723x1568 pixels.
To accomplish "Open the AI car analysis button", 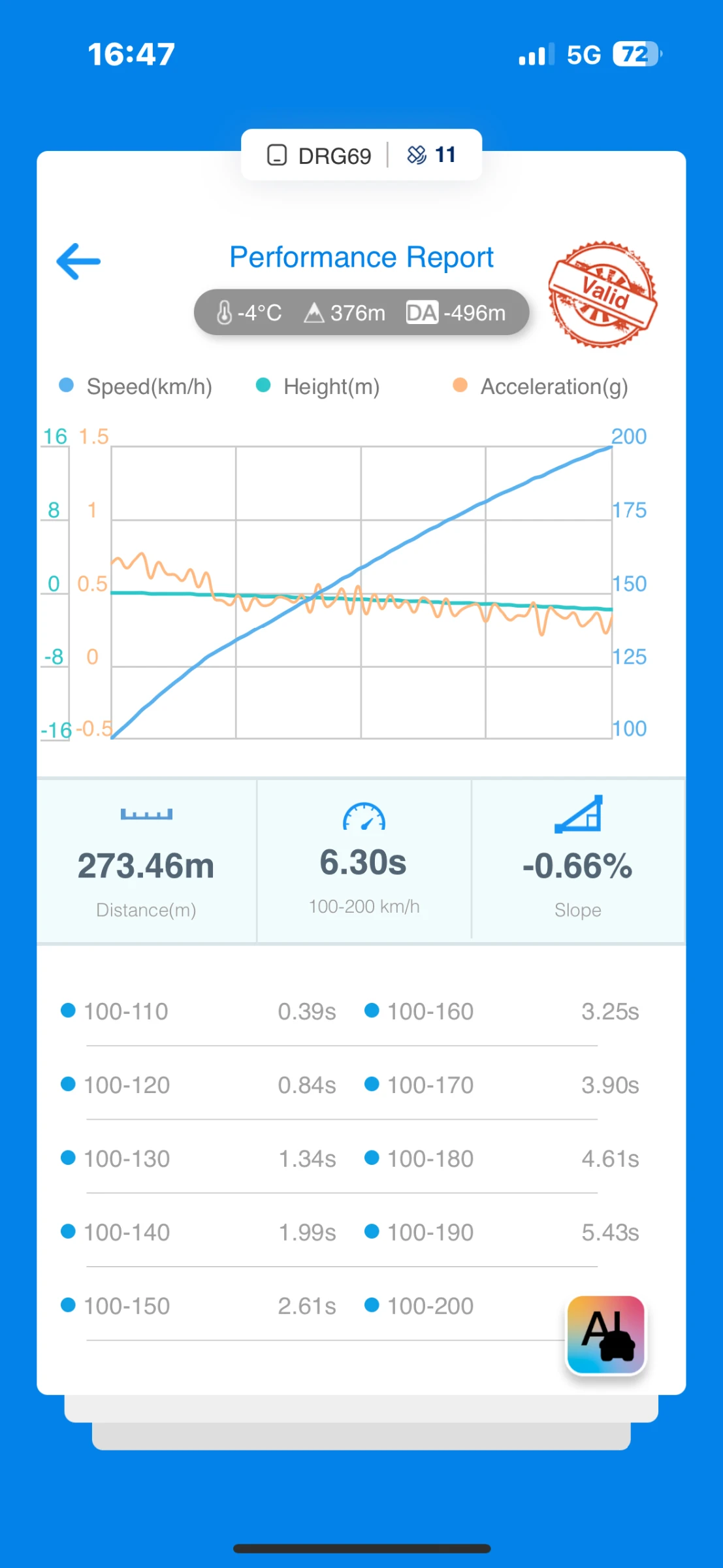I will pos(606,1335).
